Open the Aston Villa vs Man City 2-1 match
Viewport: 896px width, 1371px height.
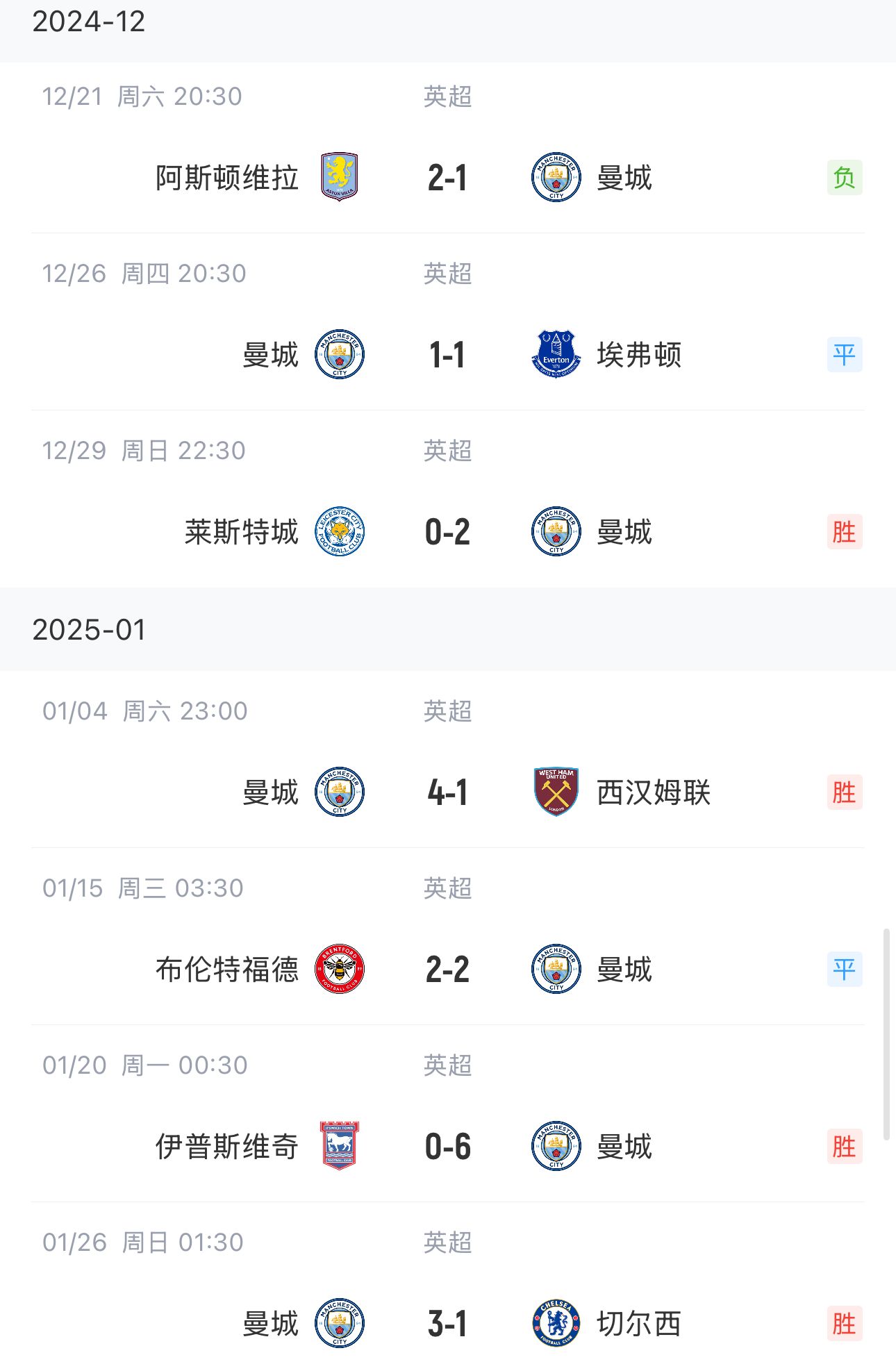447,178
